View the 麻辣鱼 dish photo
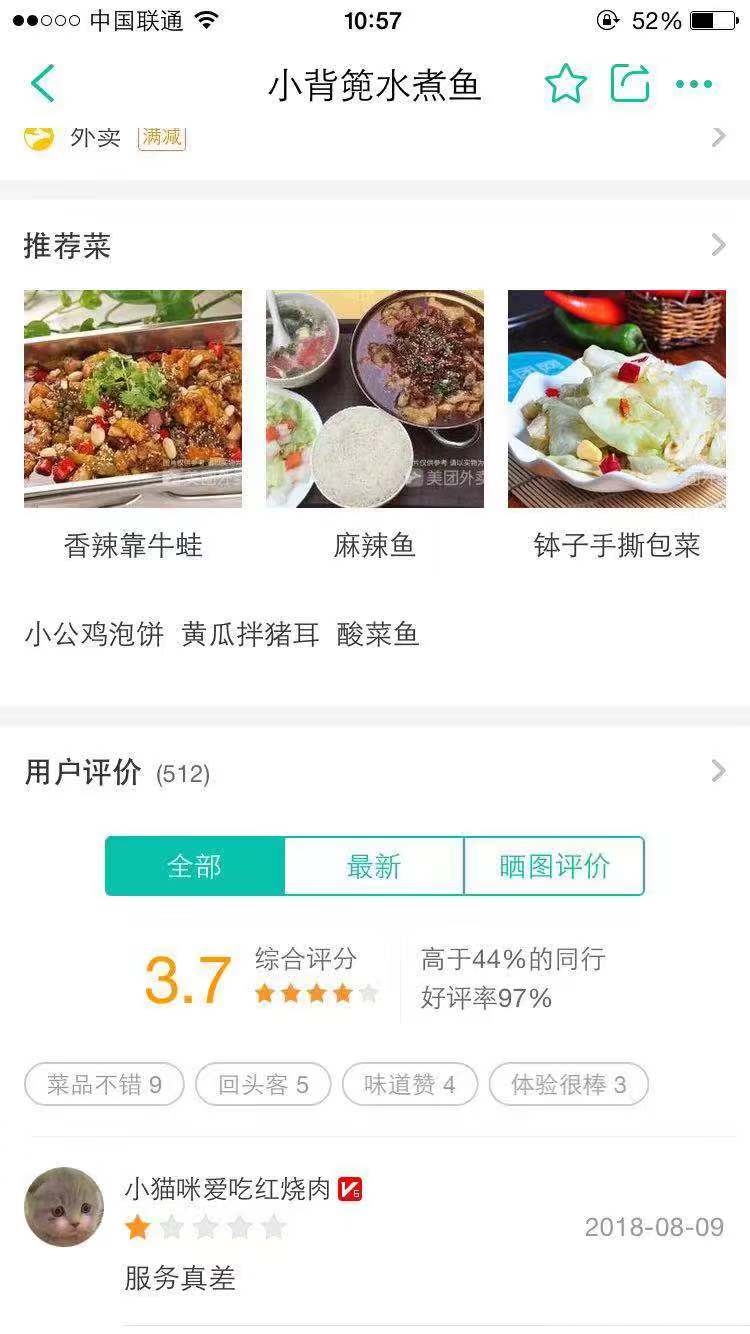 point(375,399)
